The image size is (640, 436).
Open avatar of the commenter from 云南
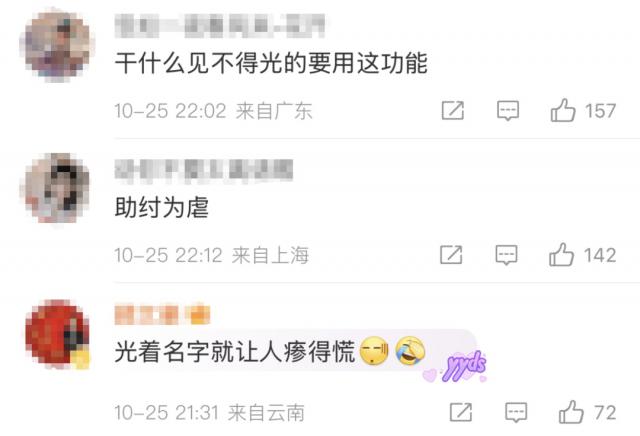[57, 335]
